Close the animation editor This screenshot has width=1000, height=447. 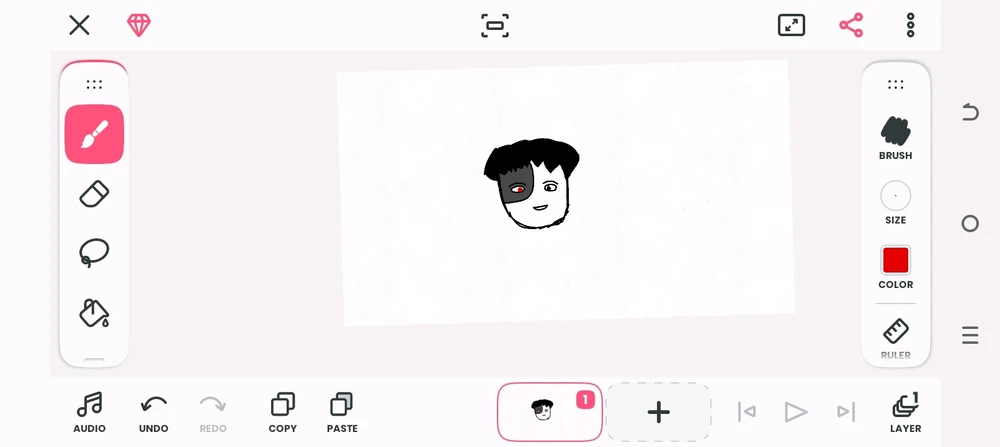tap(79, 25)
